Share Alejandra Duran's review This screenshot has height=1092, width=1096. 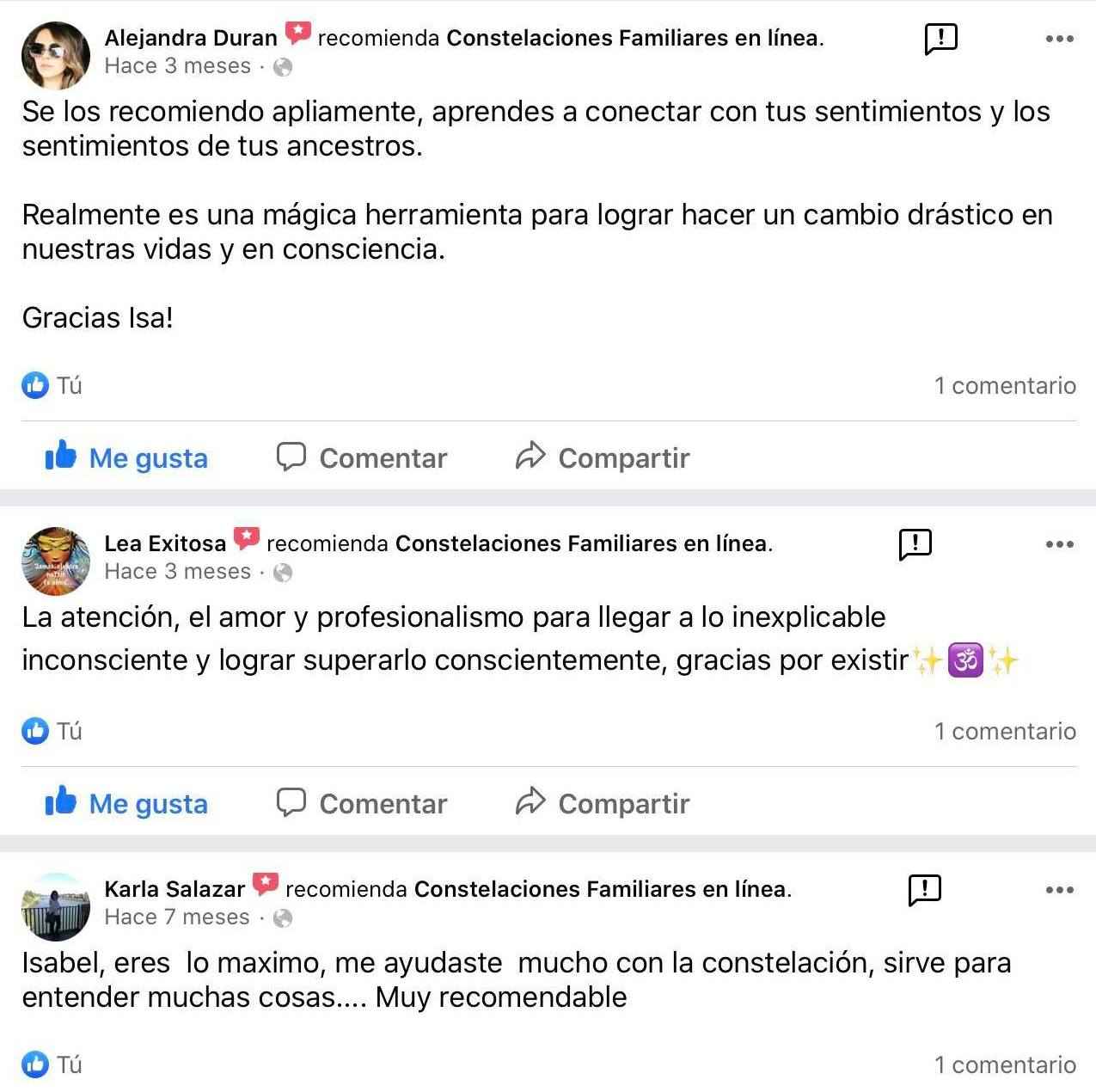tap(603, 457)
